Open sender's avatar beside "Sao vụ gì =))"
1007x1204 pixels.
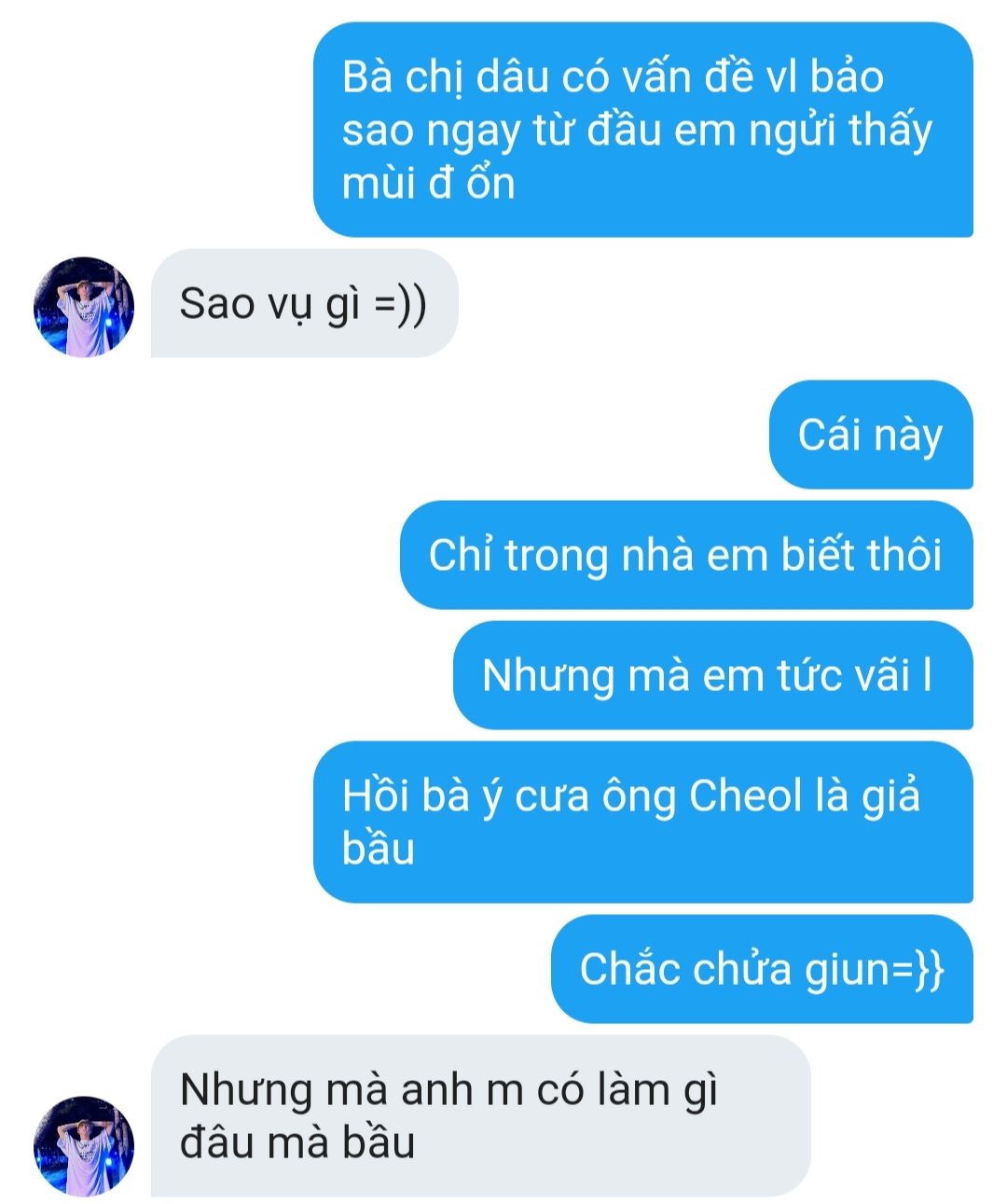(x=84, y=306)
